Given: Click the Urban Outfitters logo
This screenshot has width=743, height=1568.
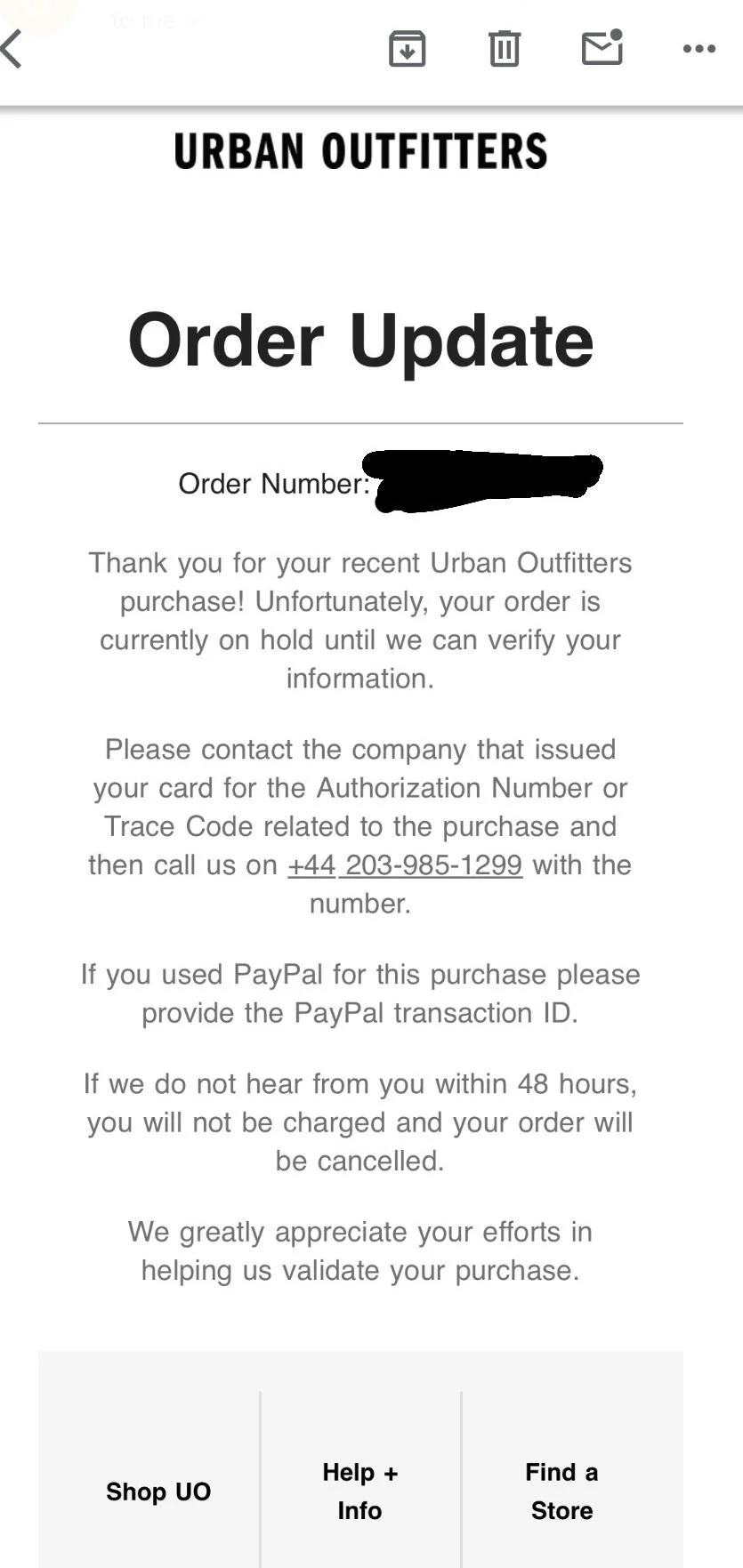Looking at the screenshot, I should pos(361,149).
